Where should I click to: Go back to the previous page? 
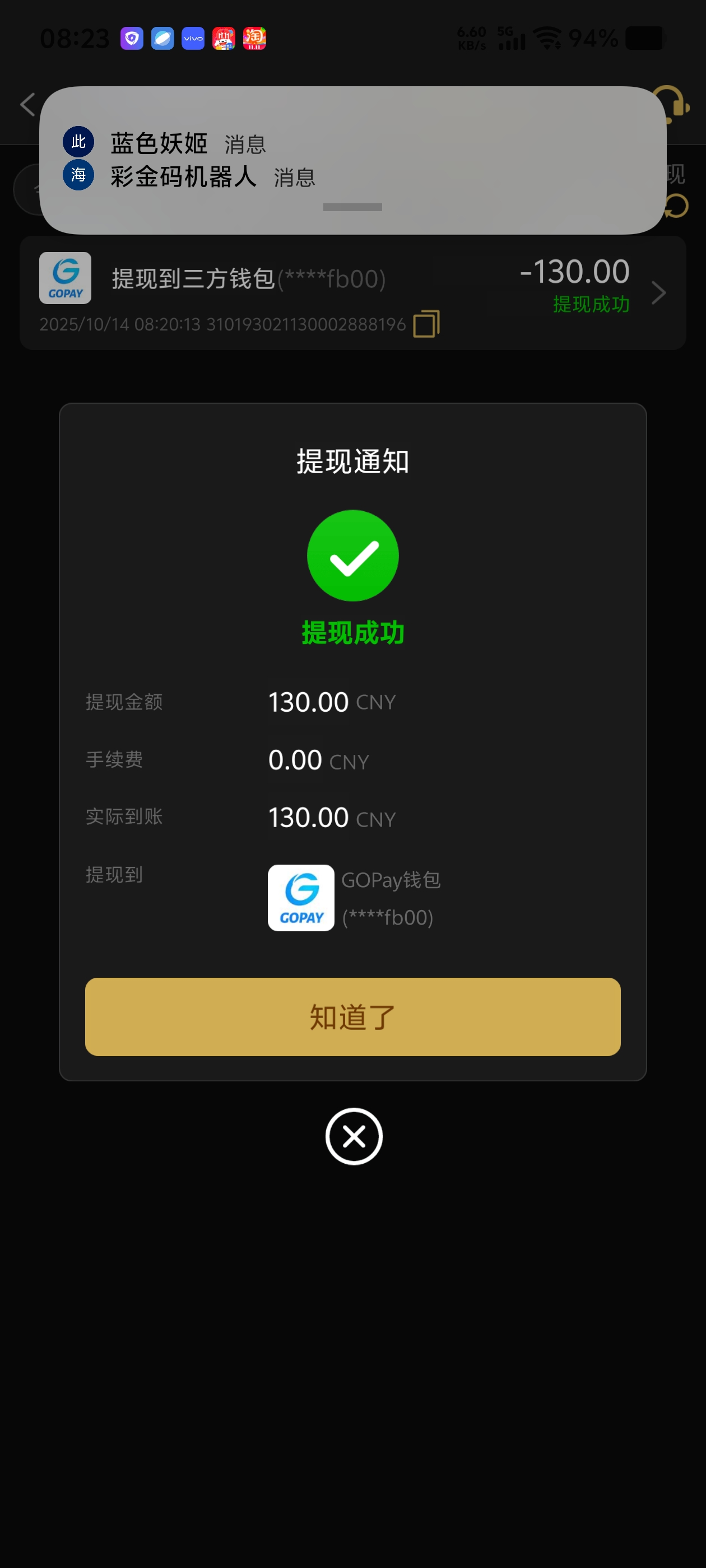point(27,105)
